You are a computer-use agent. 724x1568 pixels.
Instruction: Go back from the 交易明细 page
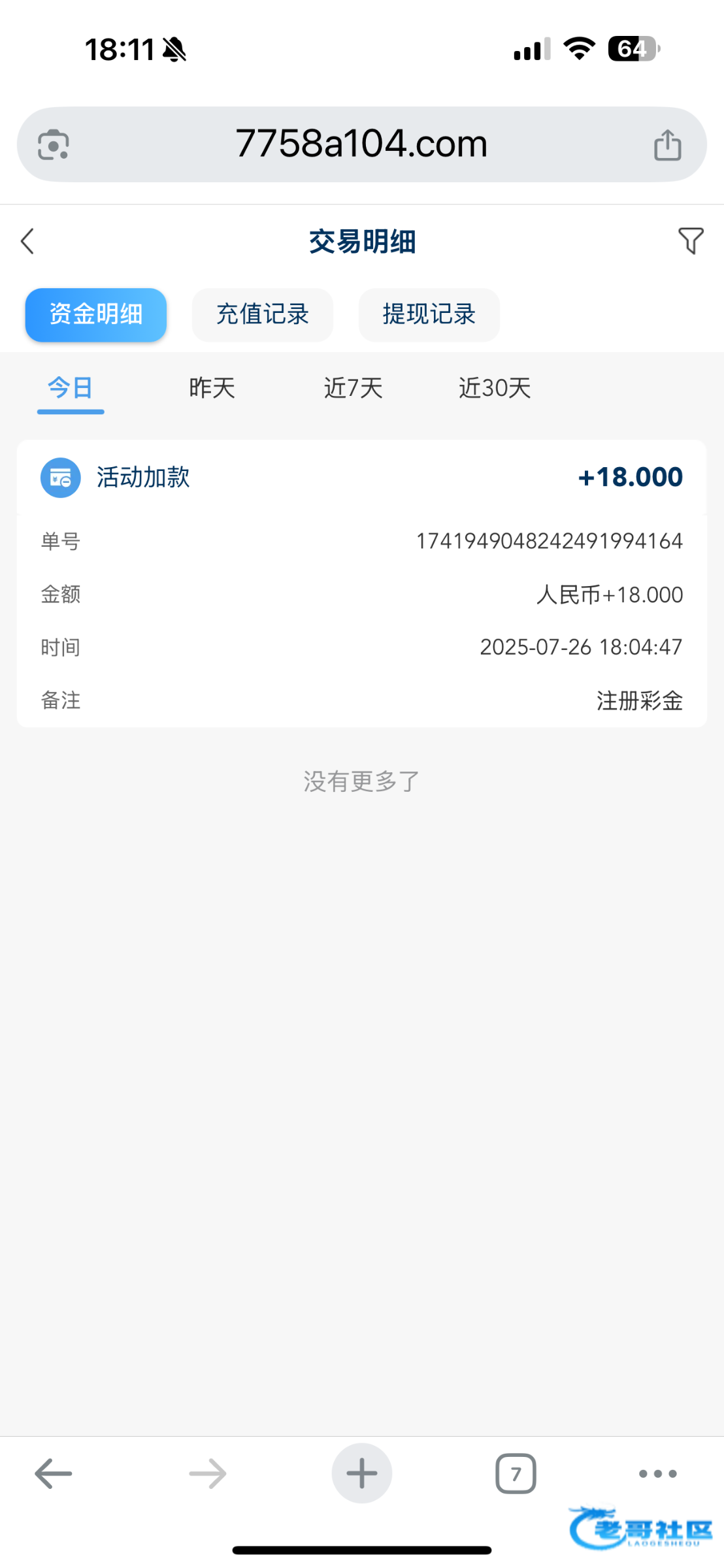27,241
